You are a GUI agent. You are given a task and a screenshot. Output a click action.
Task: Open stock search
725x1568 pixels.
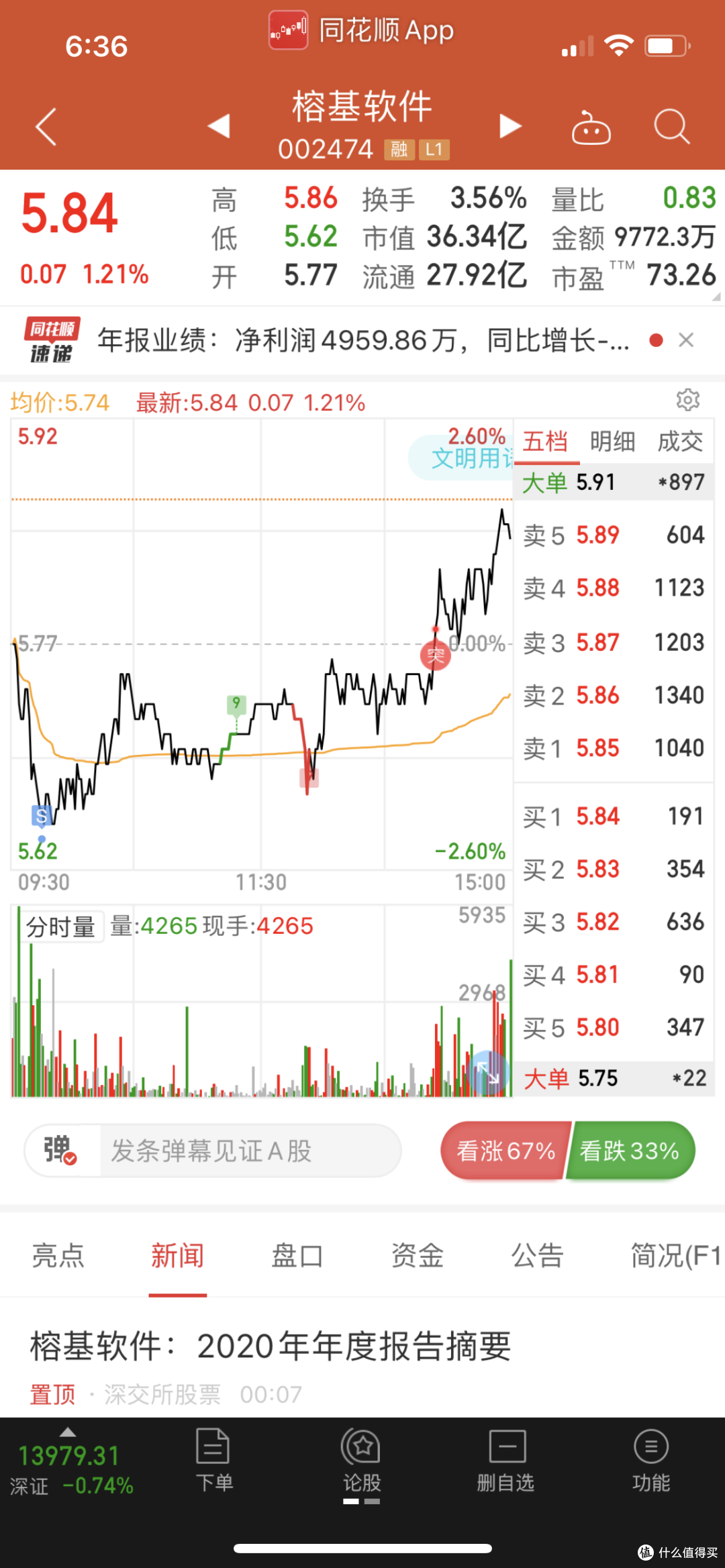[x=671, y=126]
